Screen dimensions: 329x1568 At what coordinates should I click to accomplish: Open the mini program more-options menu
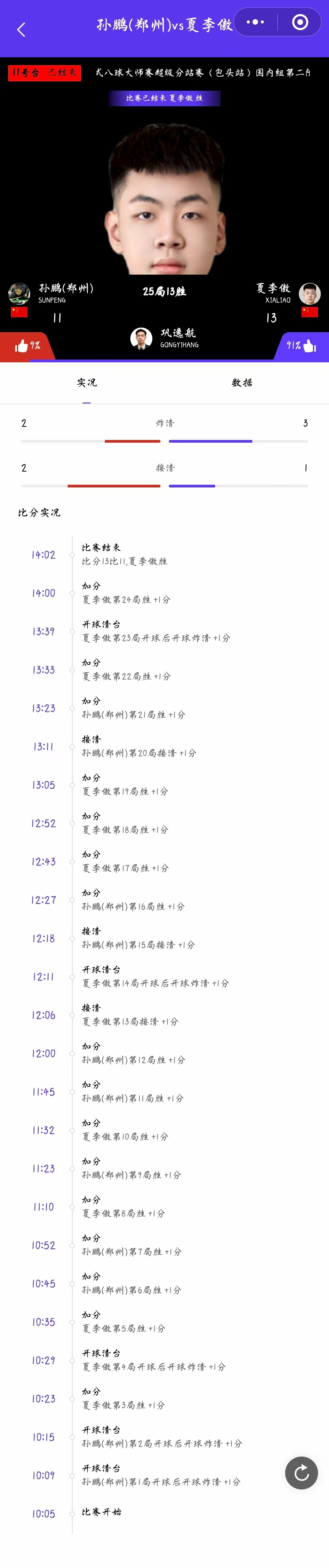pos(255,23)
